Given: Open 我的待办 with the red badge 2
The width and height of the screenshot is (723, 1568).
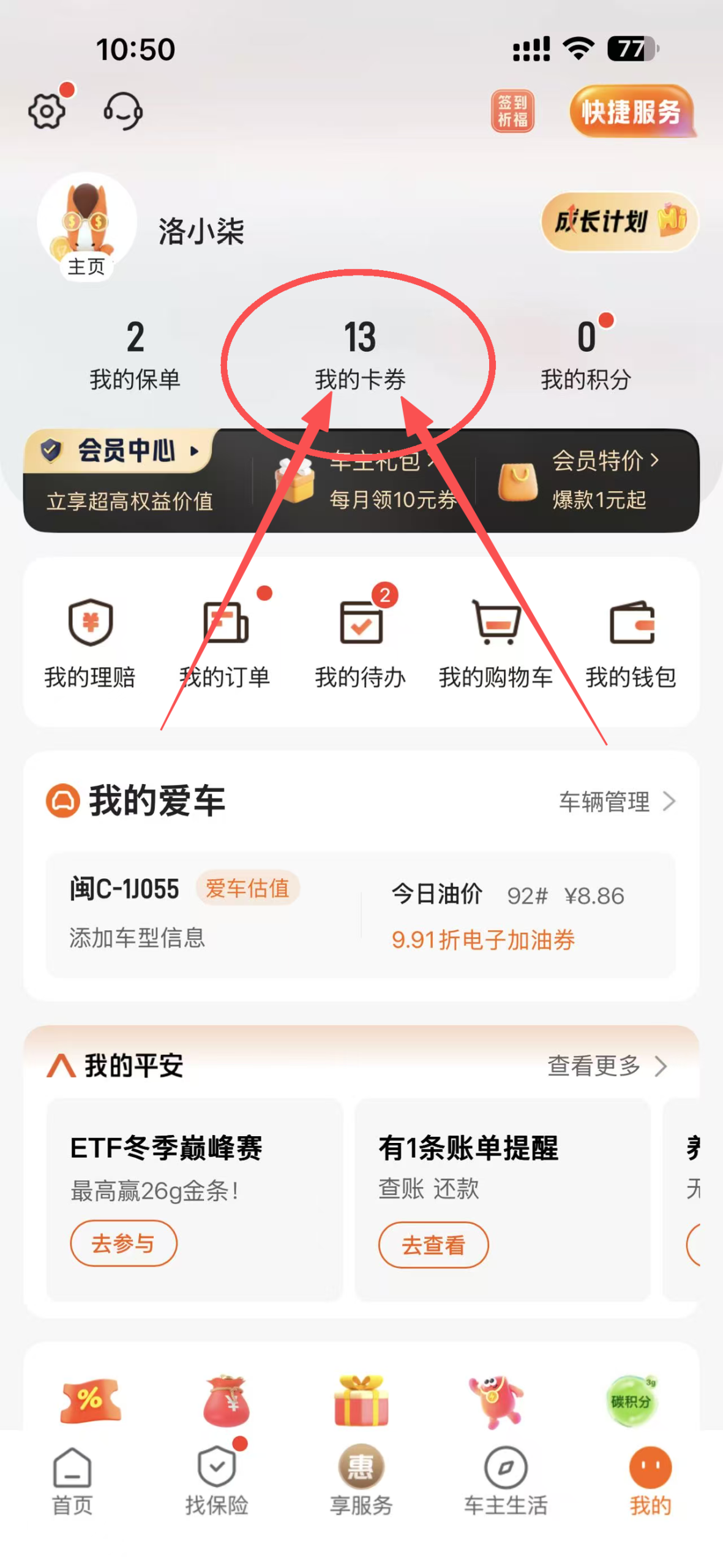Looking at the screenshot, I should pyautogui.click(x=361, y=625).
